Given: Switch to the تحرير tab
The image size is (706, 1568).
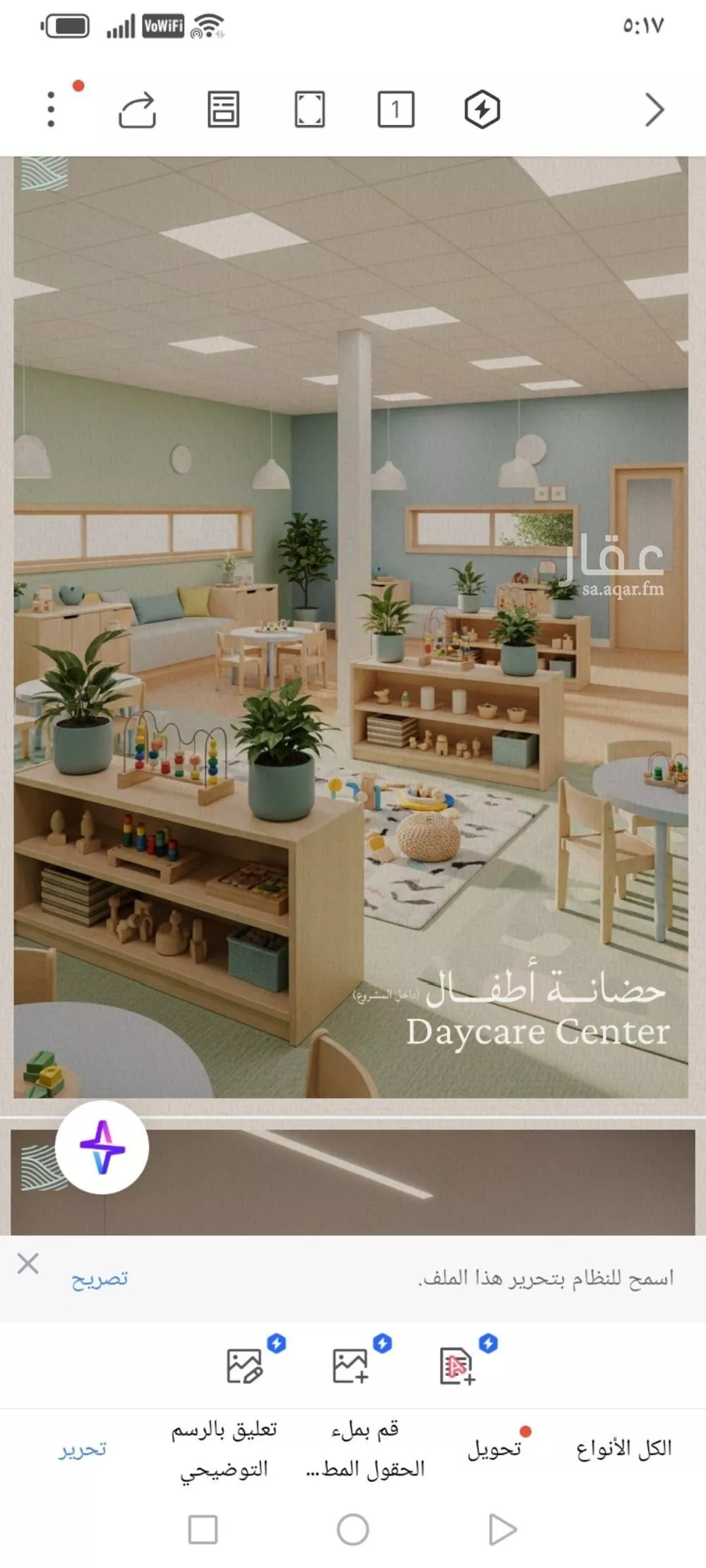Looking at the screenshot, I should 83,1449.
